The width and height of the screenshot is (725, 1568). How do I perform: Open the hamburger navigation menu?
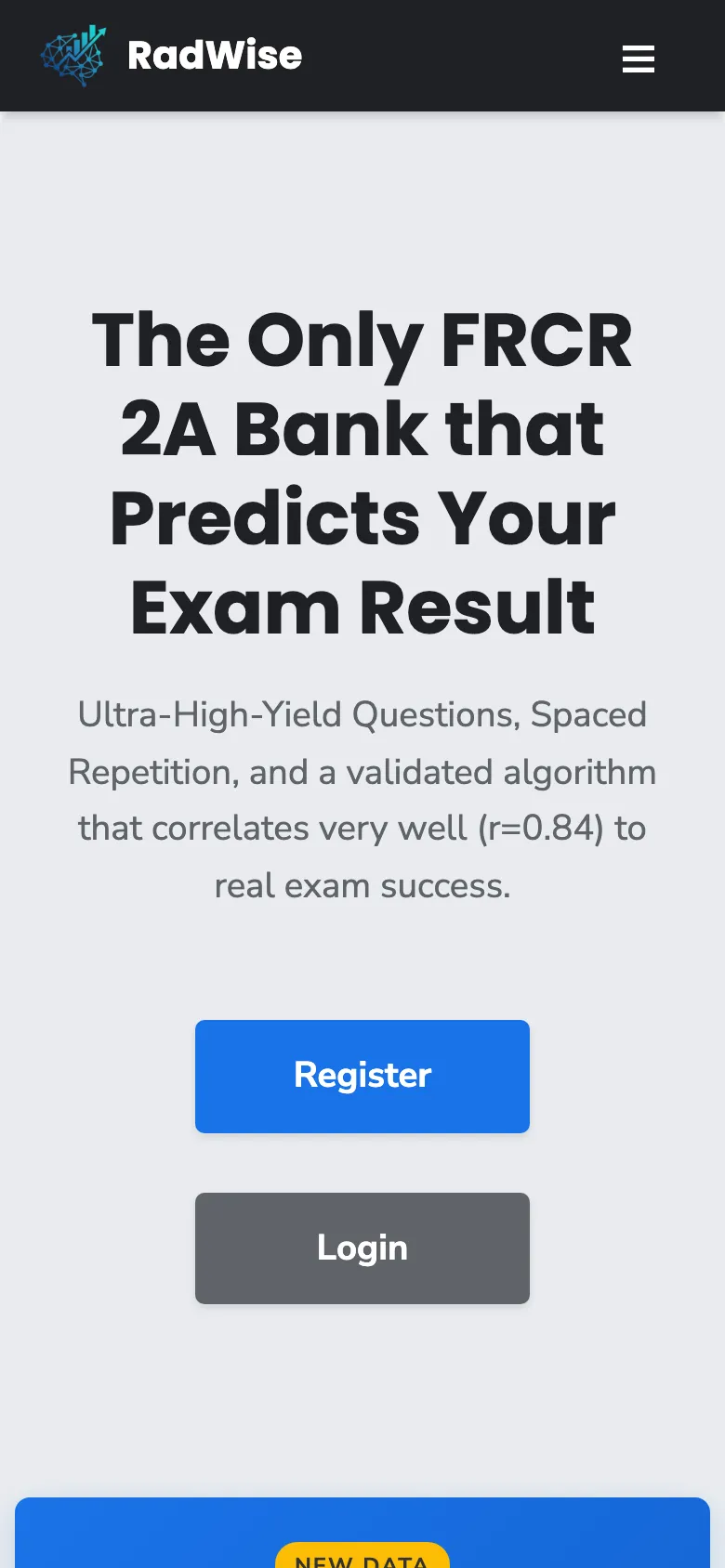(638, 59)
